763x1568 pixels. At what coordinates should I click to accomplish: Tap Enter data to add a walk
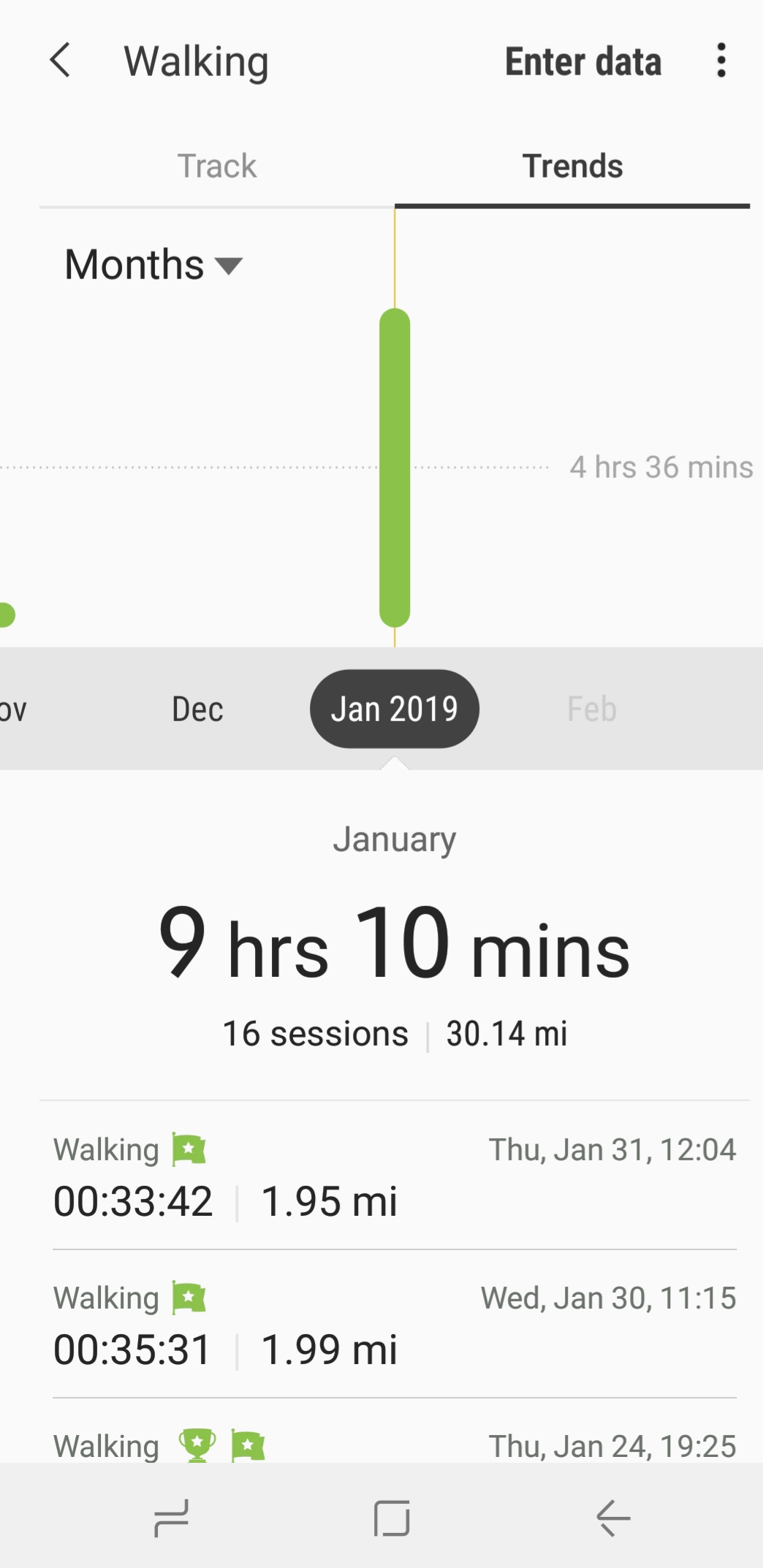[x=582, y=61]
